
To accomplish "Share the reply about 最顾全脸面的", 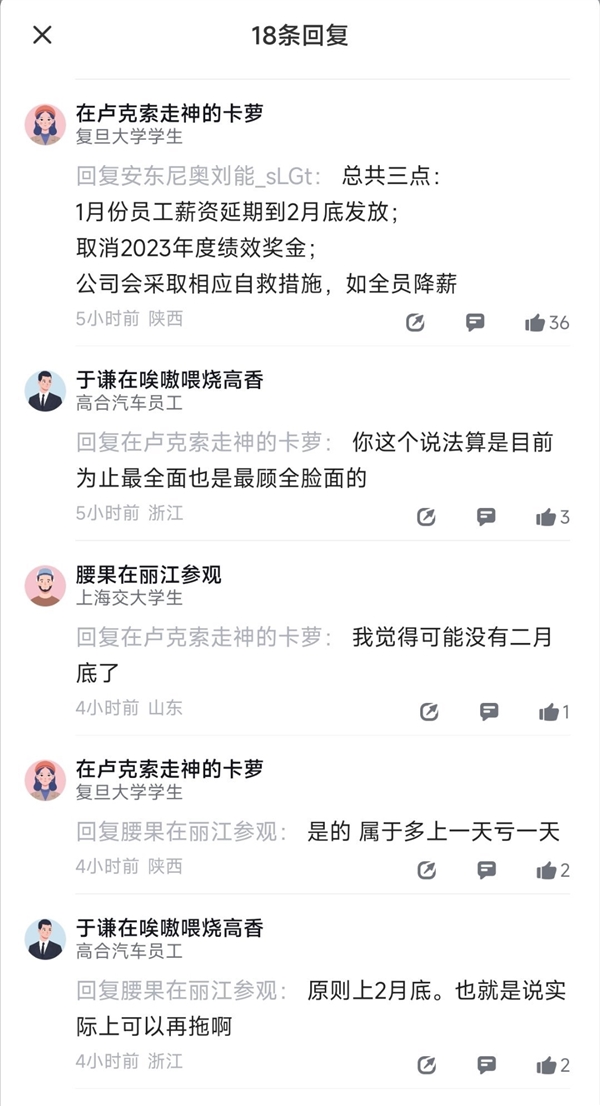I will (x=426, y=517).
